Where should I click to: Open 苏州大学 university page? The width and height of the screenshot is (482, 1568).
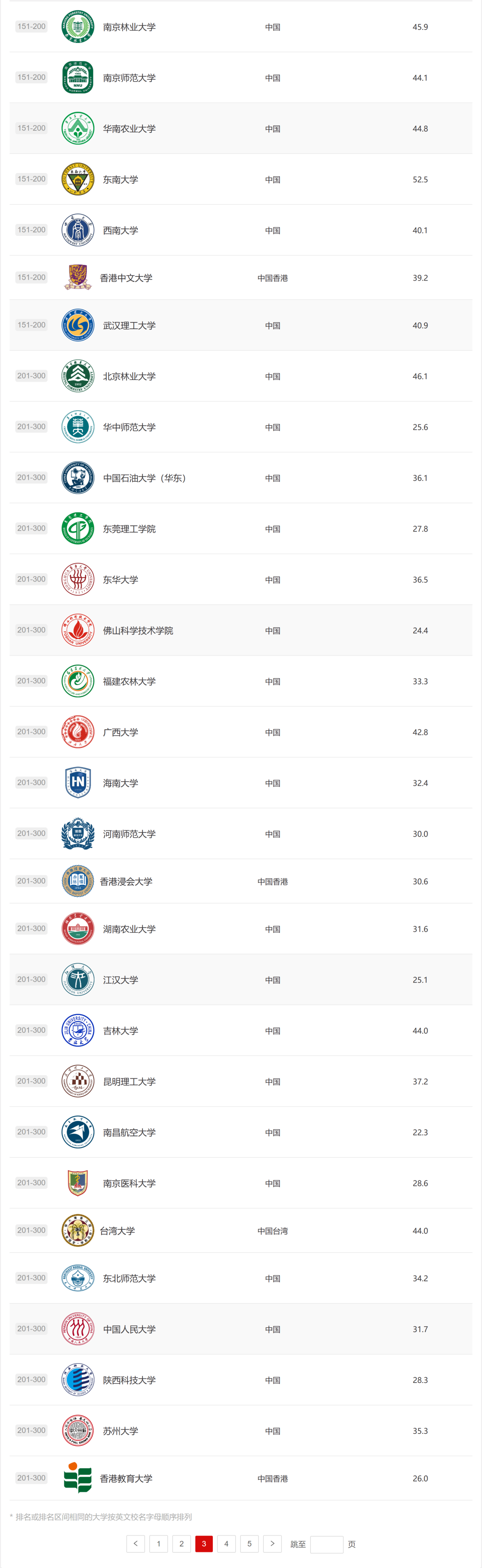coord(120,1431)
